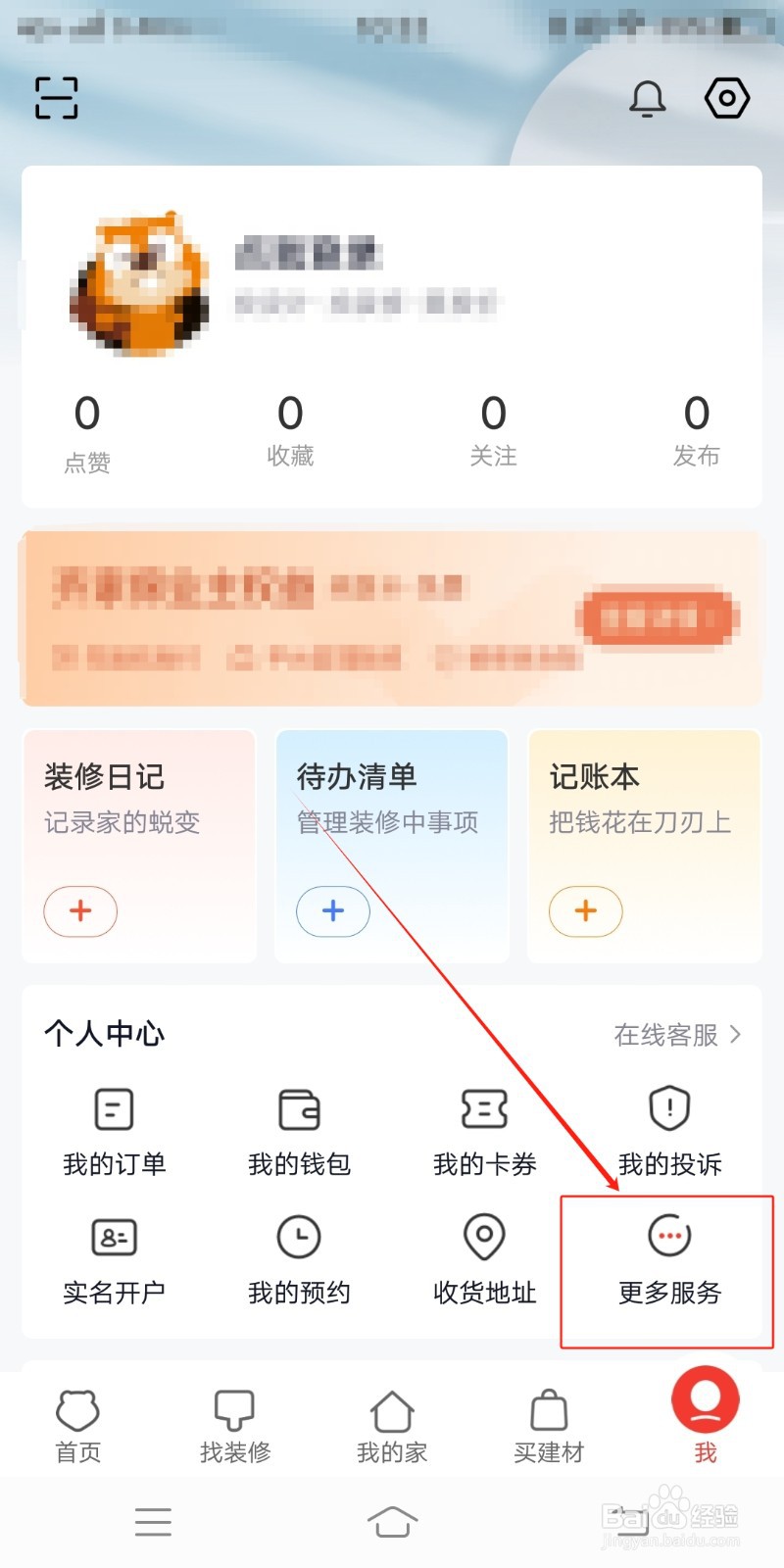Viewport: 784px width, 1568px height.
Task: View 我的卡券 coupons
Action: coord(483,1132)
